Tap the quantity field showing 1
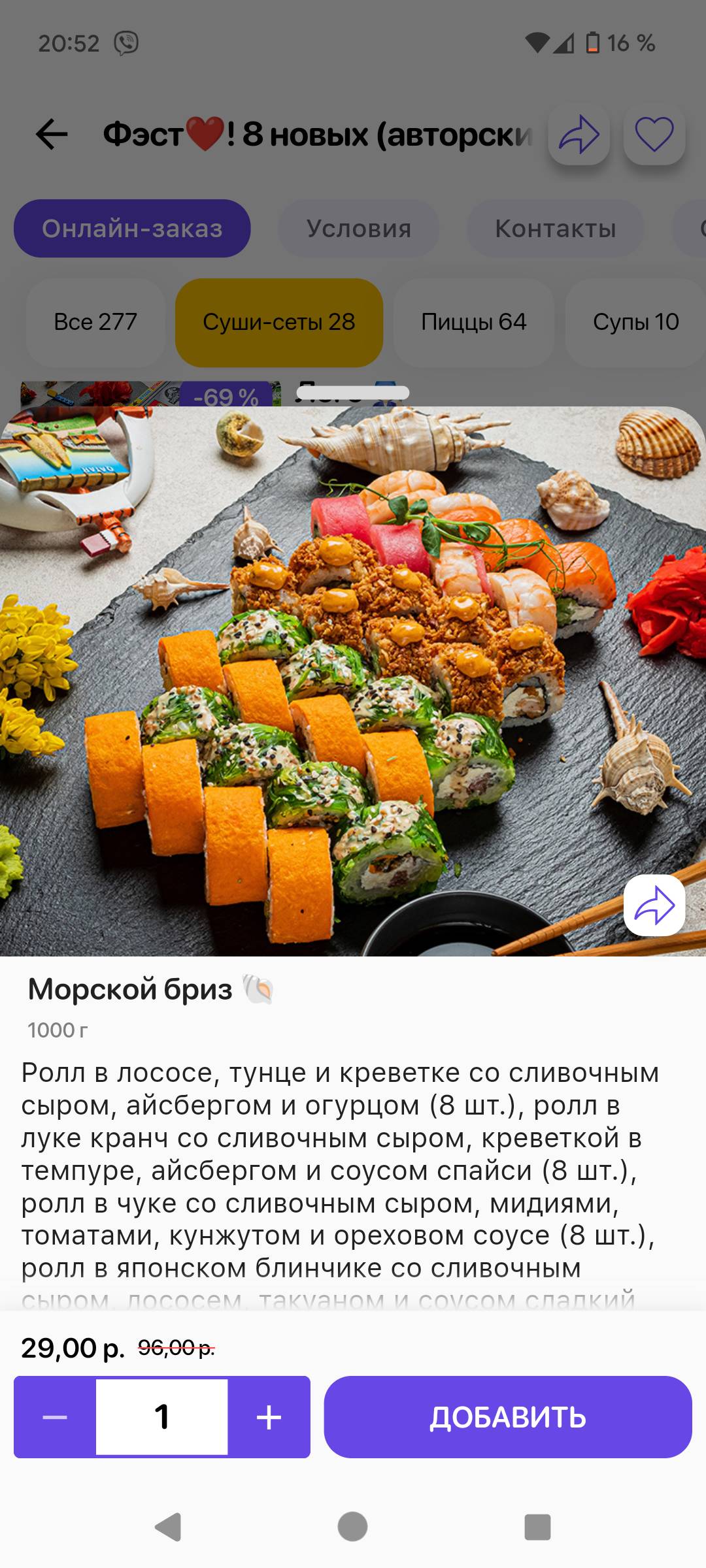The image size is (706, 1568). 161,1416
